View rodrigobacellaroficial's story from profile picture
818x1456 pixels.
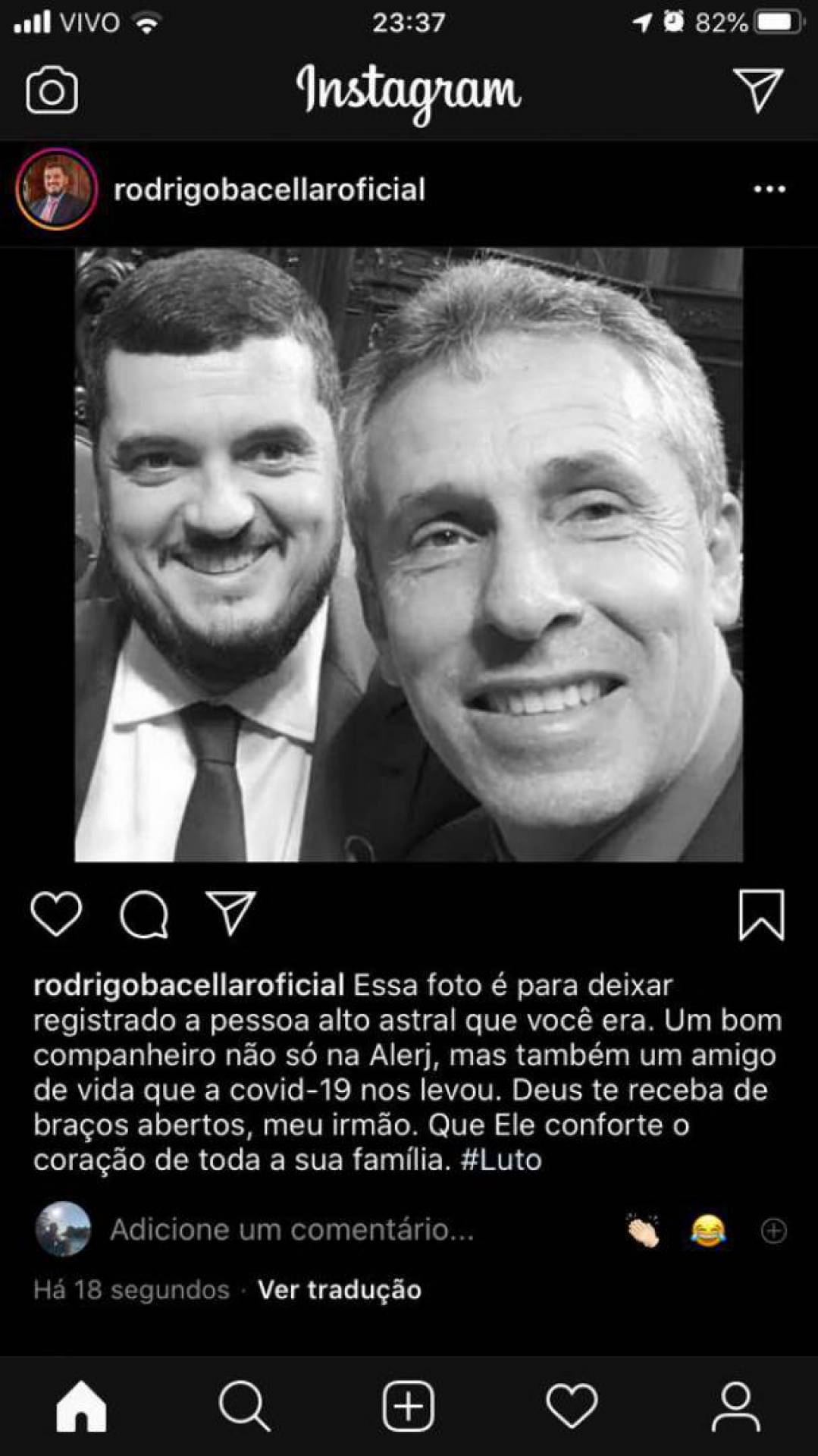click(56, 190)
